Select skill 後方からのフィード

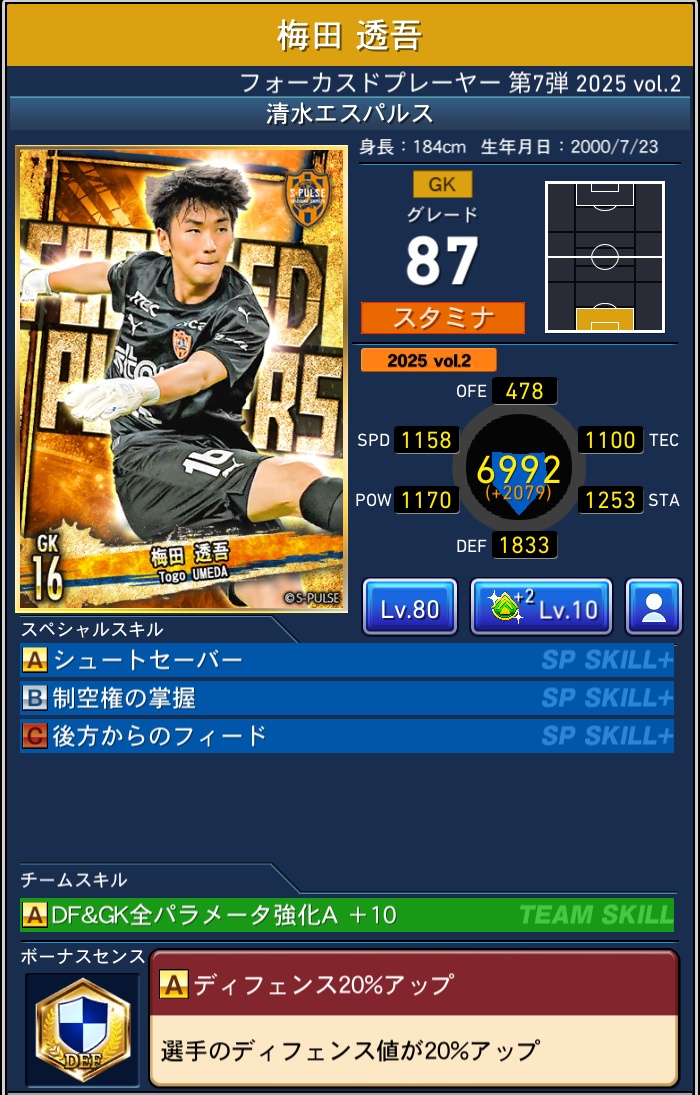(346, 736)
